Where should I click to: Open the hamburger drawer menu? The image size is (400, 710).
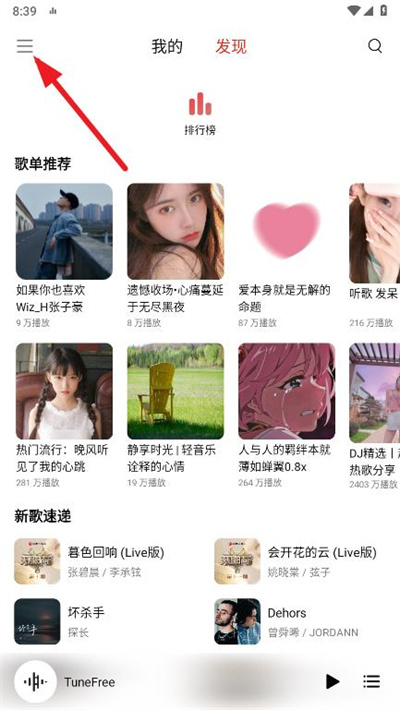coord(25,46)
